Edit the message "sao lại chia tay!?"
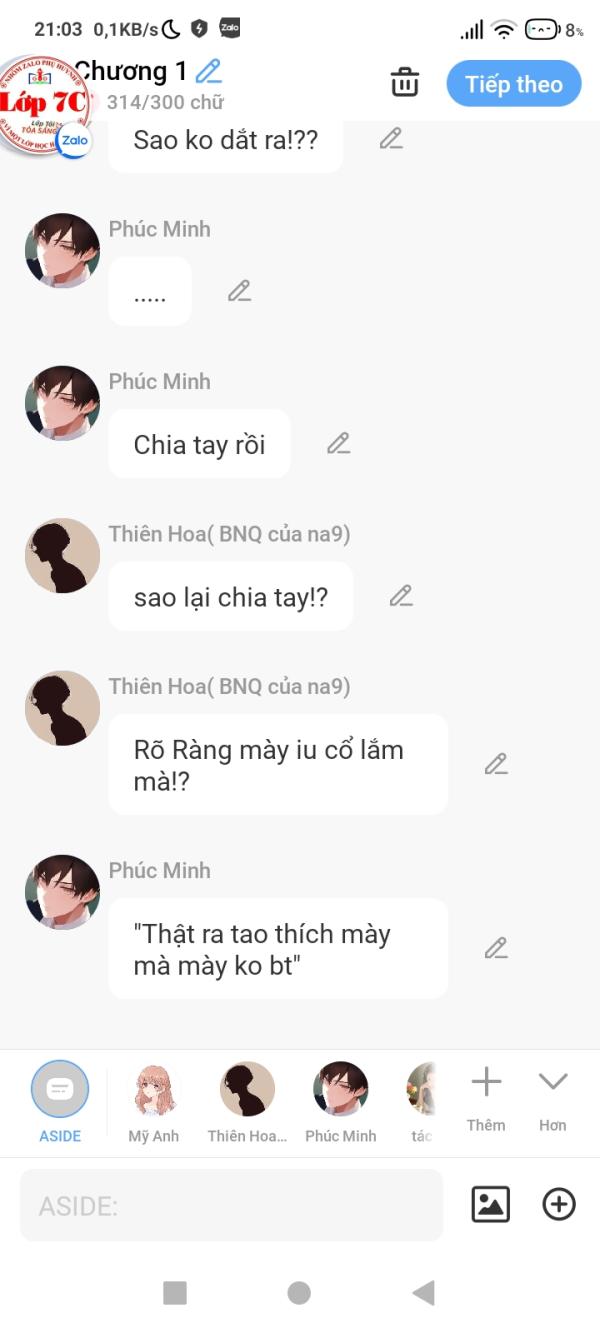 coord(401,596)
